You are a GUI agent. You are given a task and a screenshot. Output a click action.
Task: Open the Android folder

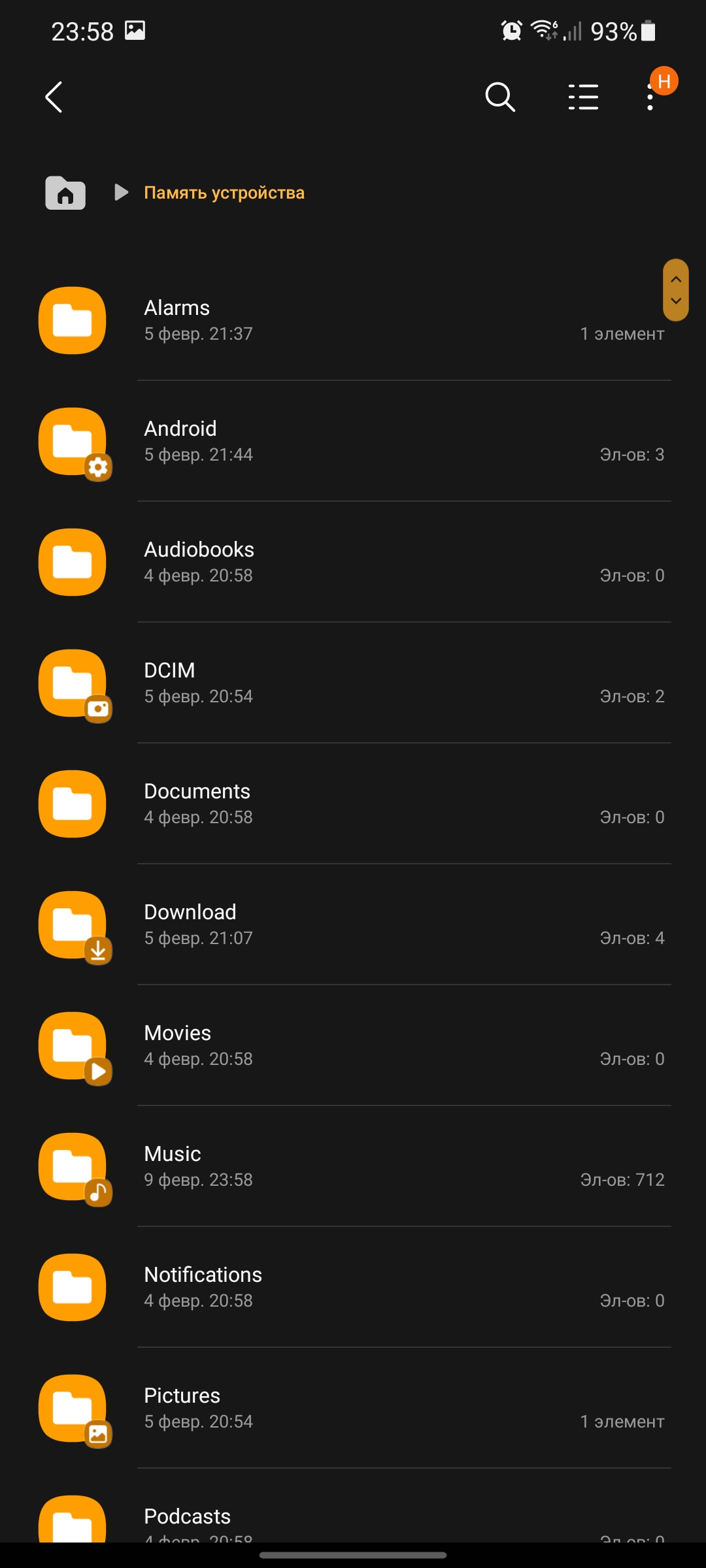[353, 441]
